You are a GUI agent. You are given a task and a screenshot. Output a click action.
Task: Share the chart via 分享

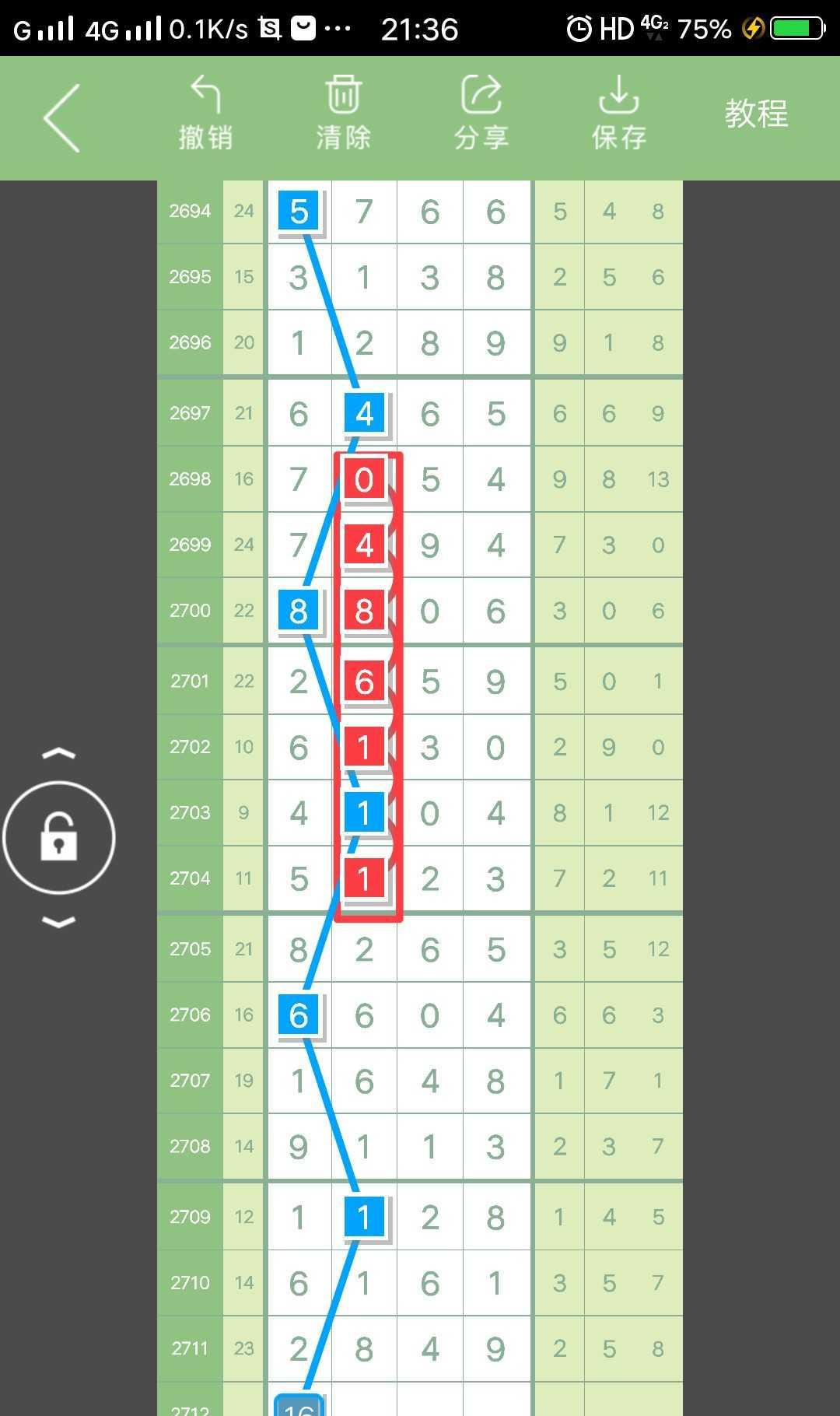pos(481,114)
